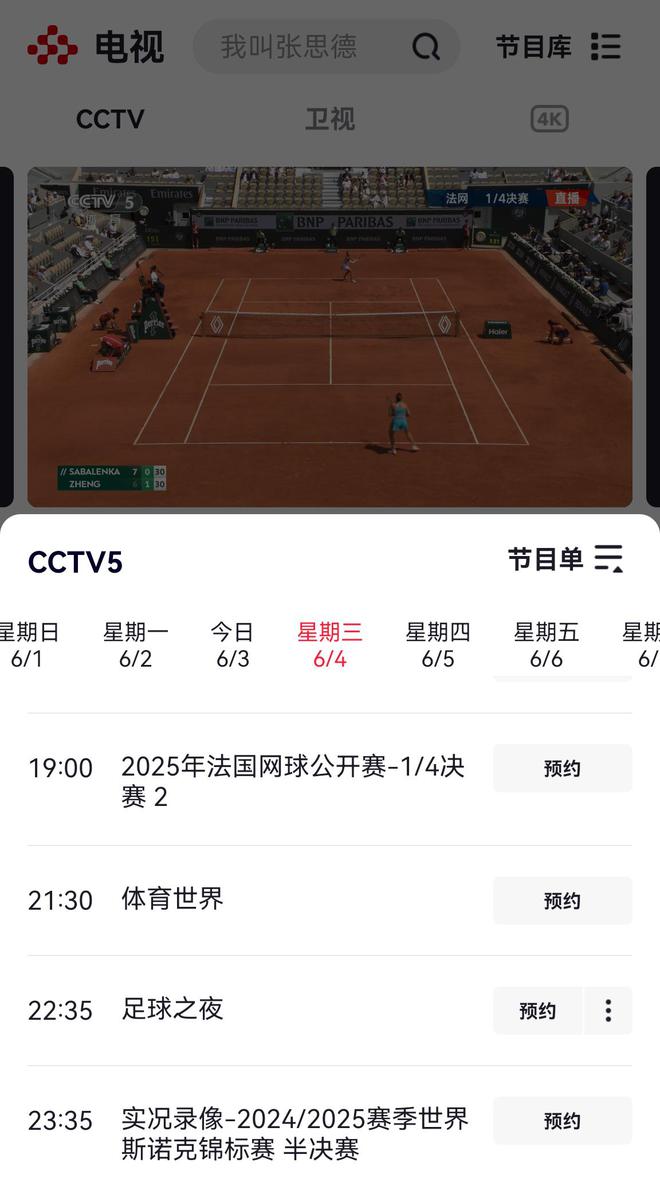Reserve the 22:35 足球之夜 program
The height and width of the screenshot is (1190, 660).
pos(537,1011)
